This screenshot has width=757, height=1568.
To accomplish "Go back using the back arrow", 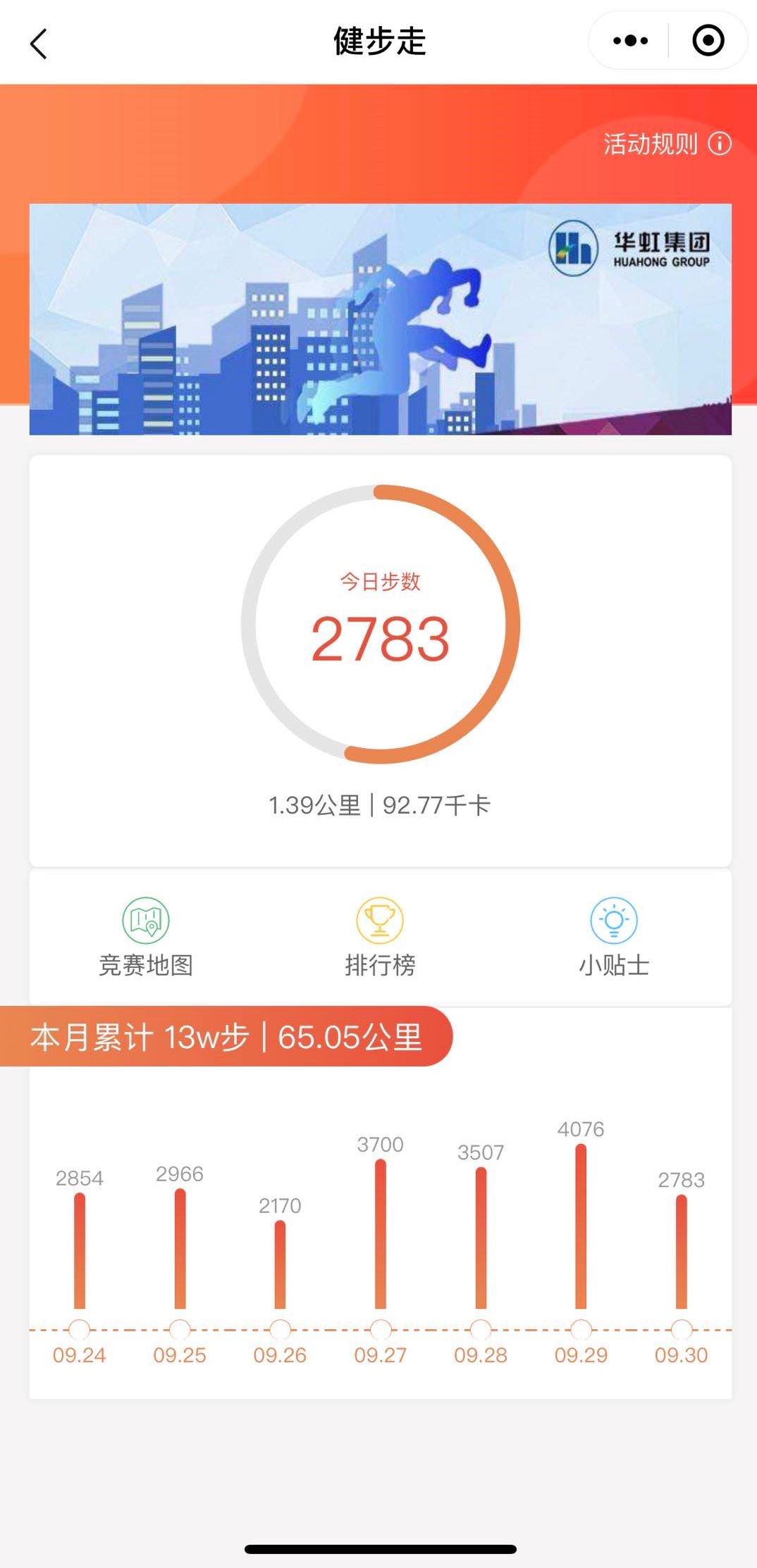I will point(39,43).
